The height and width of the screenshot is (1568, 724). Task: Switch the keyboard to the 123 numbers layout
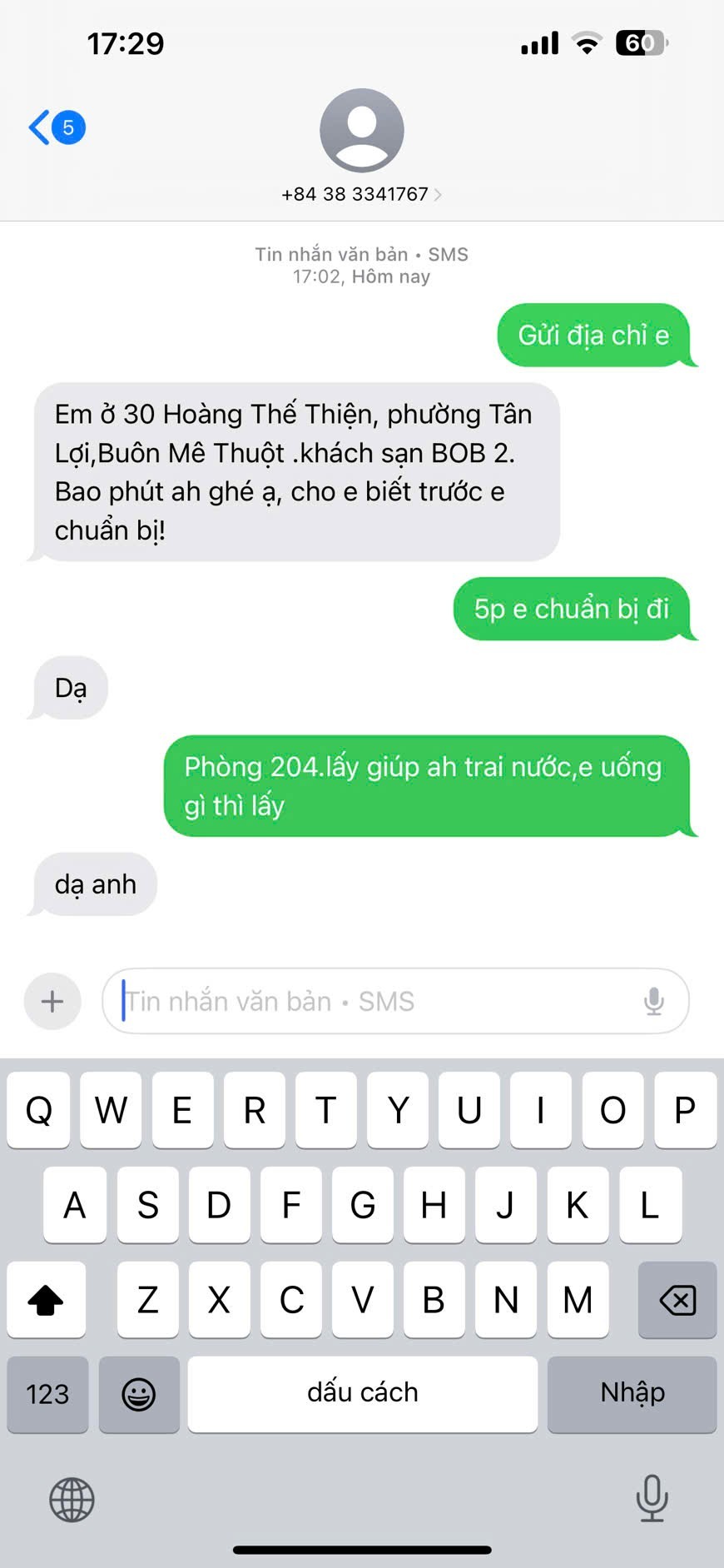(x=47, y=1393)
